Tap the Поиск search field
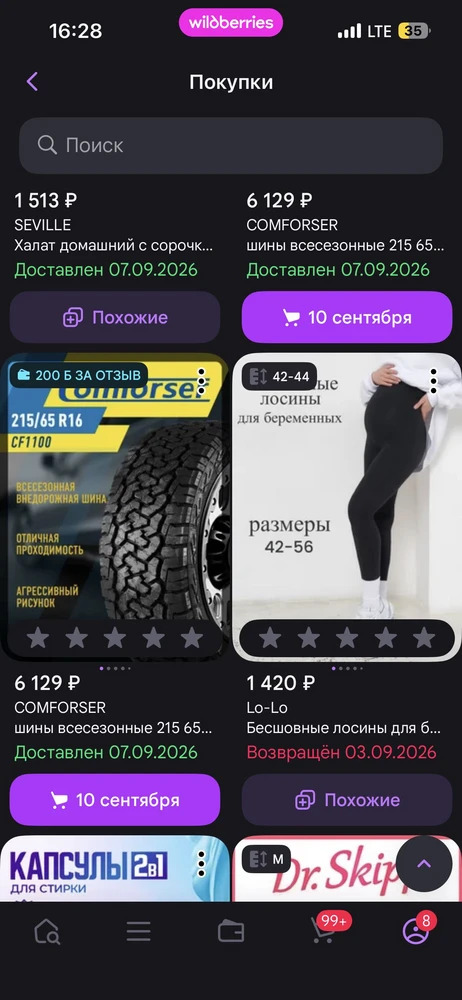462x1000 pixels. pyautogui.click(x=231, y=145)
